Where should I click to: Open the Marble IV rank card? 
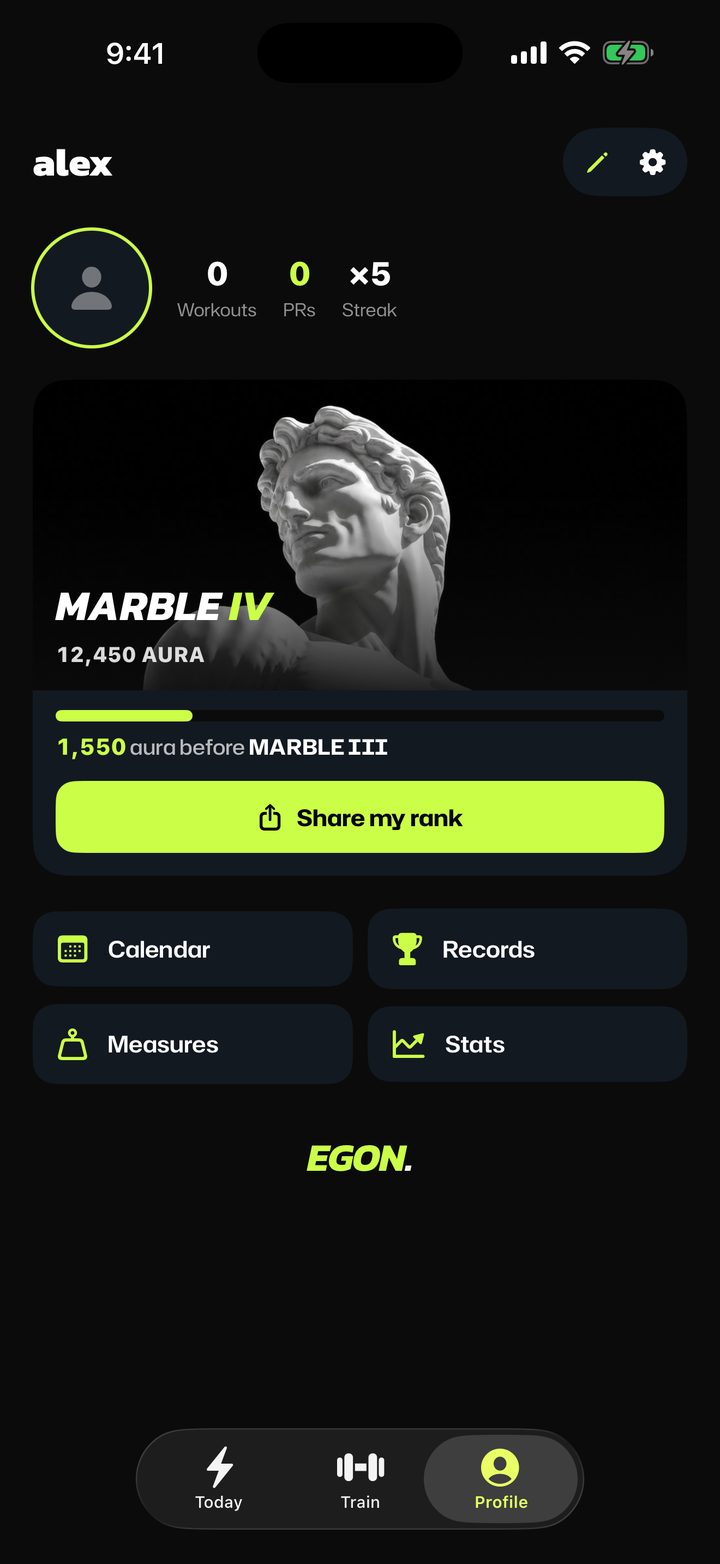360,535
